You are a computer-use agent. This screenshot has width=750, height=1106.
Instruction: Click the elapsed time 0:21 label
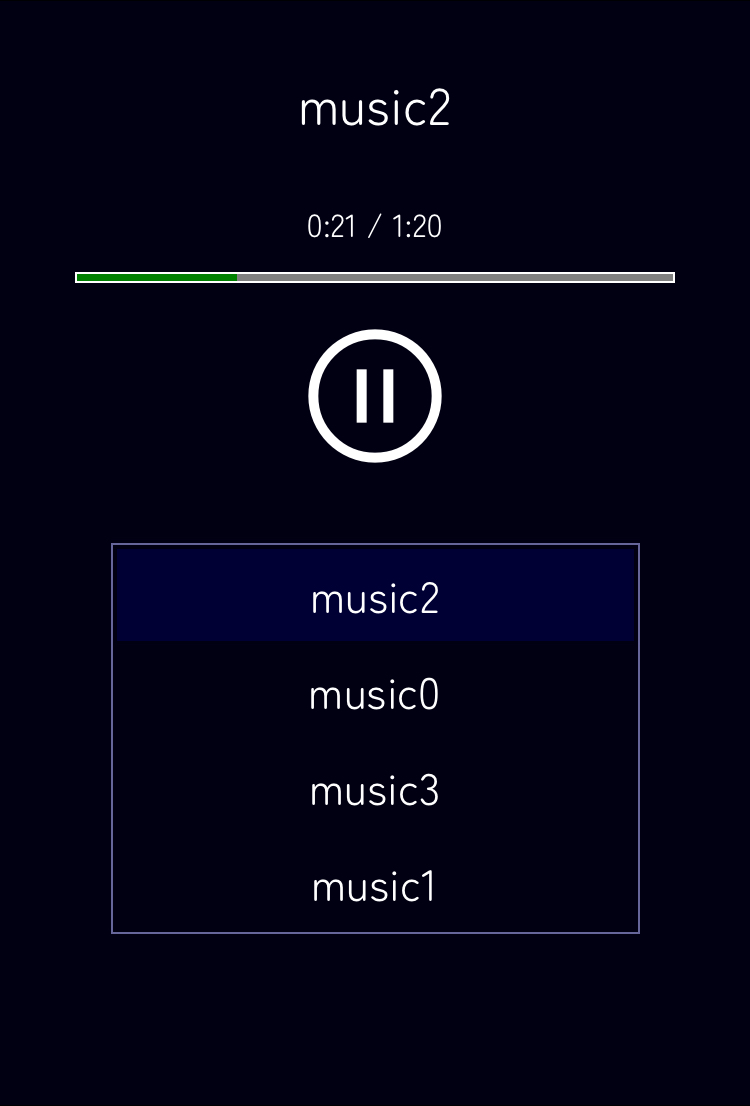point(330,226)
